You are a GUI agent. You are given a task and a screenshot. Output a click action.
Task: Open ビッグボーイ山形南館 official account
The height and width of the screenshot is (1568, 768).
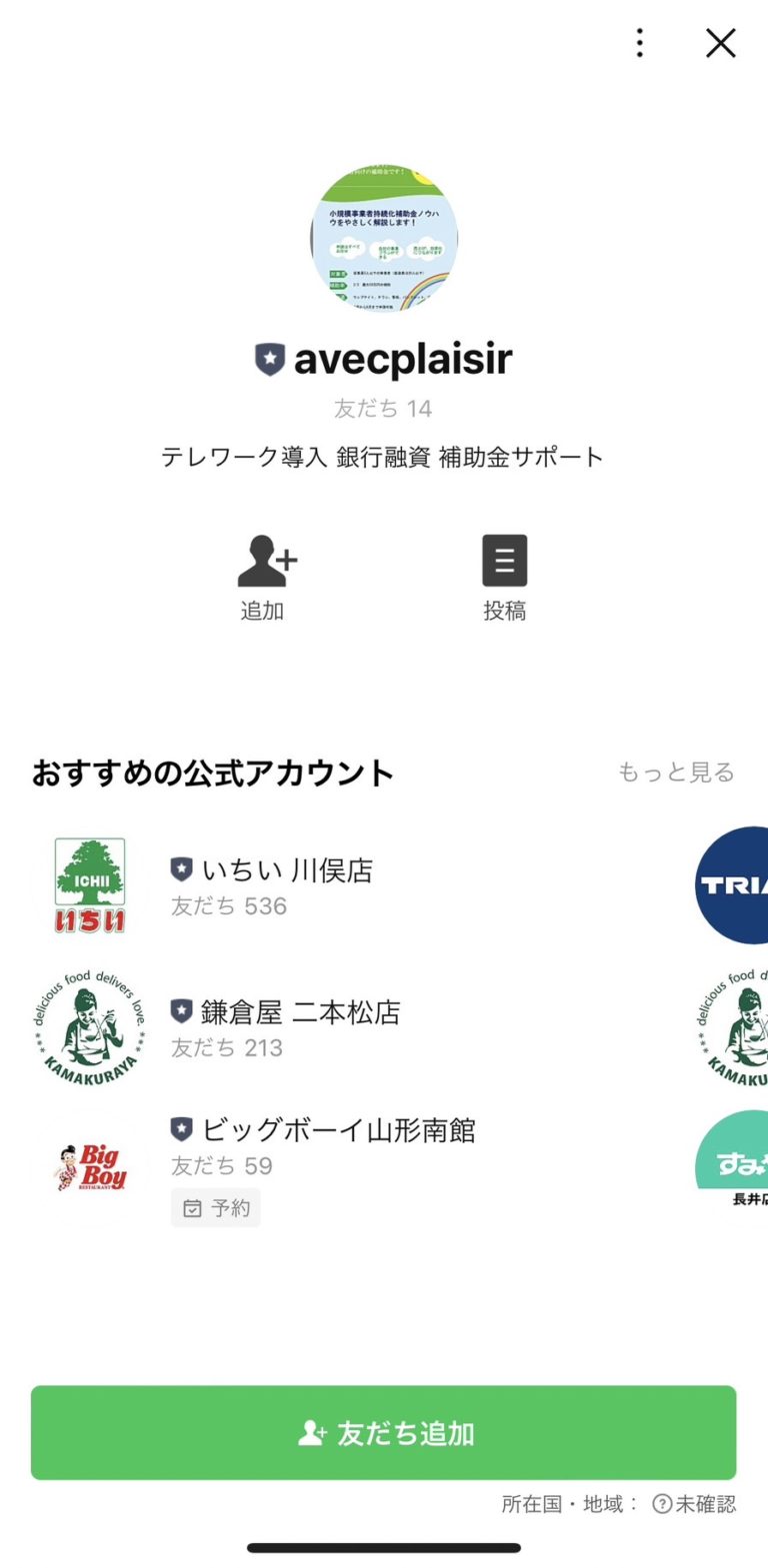pyautogui.click(x=337, y=1131)
